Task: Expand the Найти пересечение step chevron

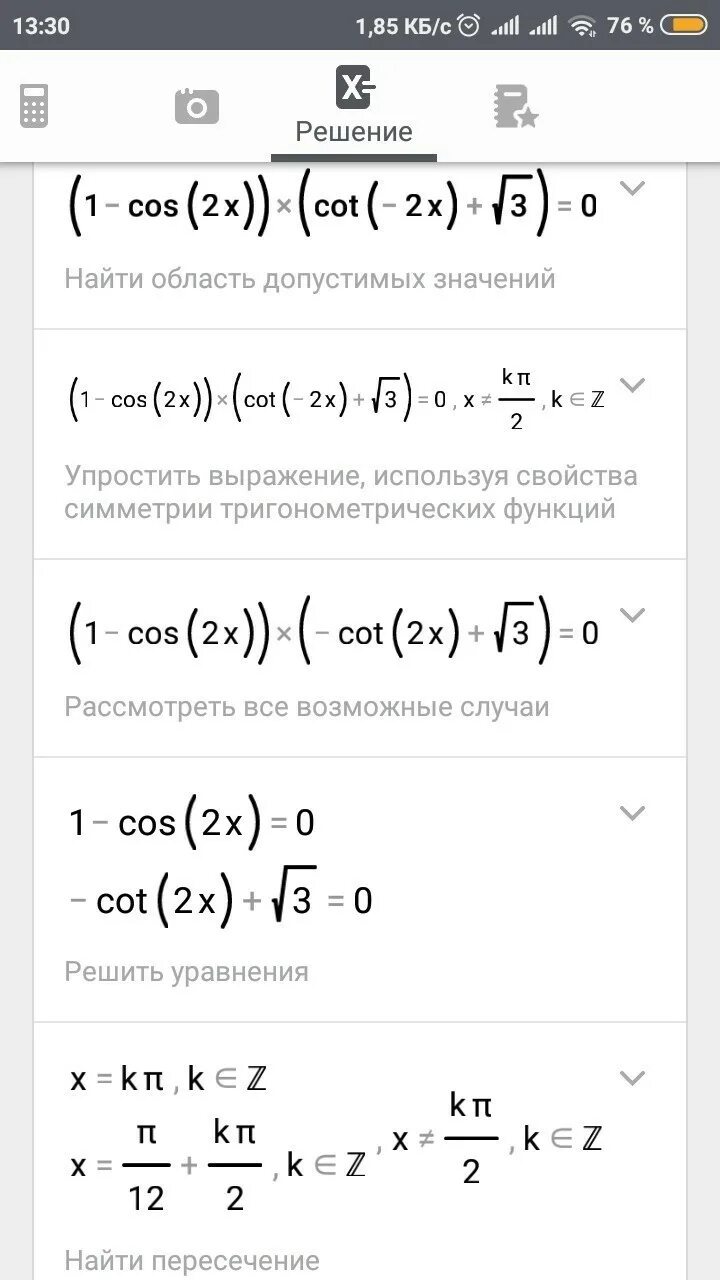Action: tap(632, 1078)
